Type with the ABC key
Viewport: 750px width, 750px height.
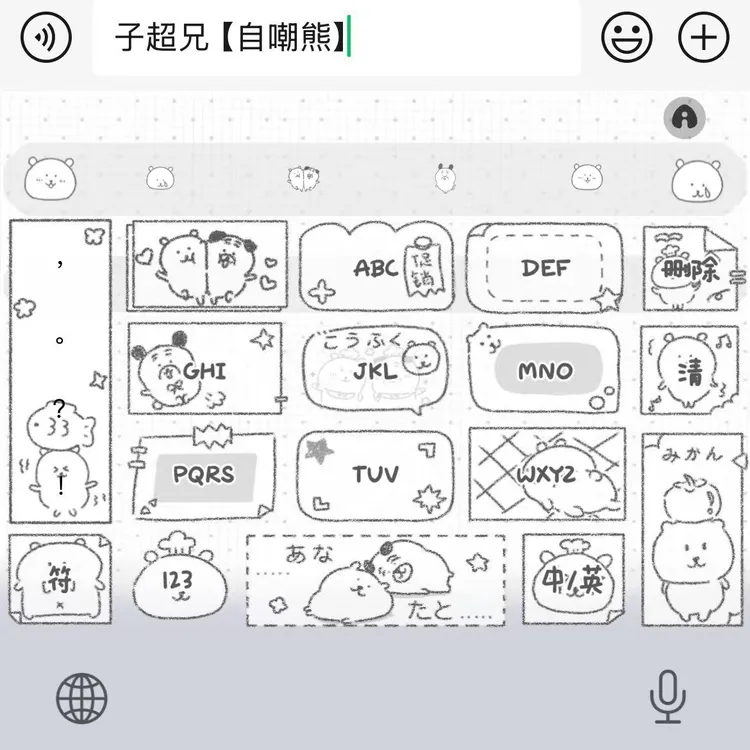pos(376,267)
